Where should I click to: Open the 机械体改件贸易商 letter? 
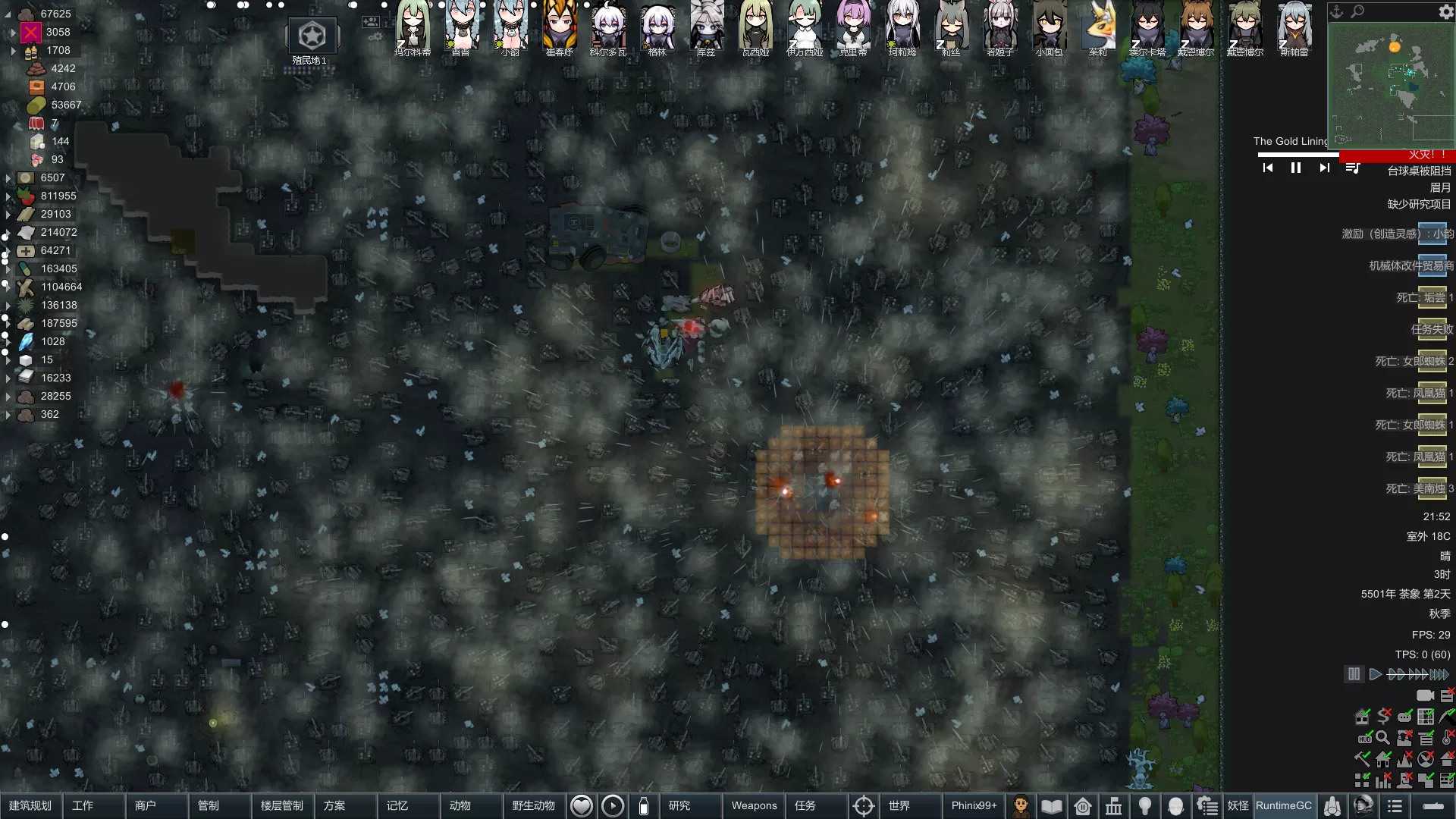[1410, 265]
